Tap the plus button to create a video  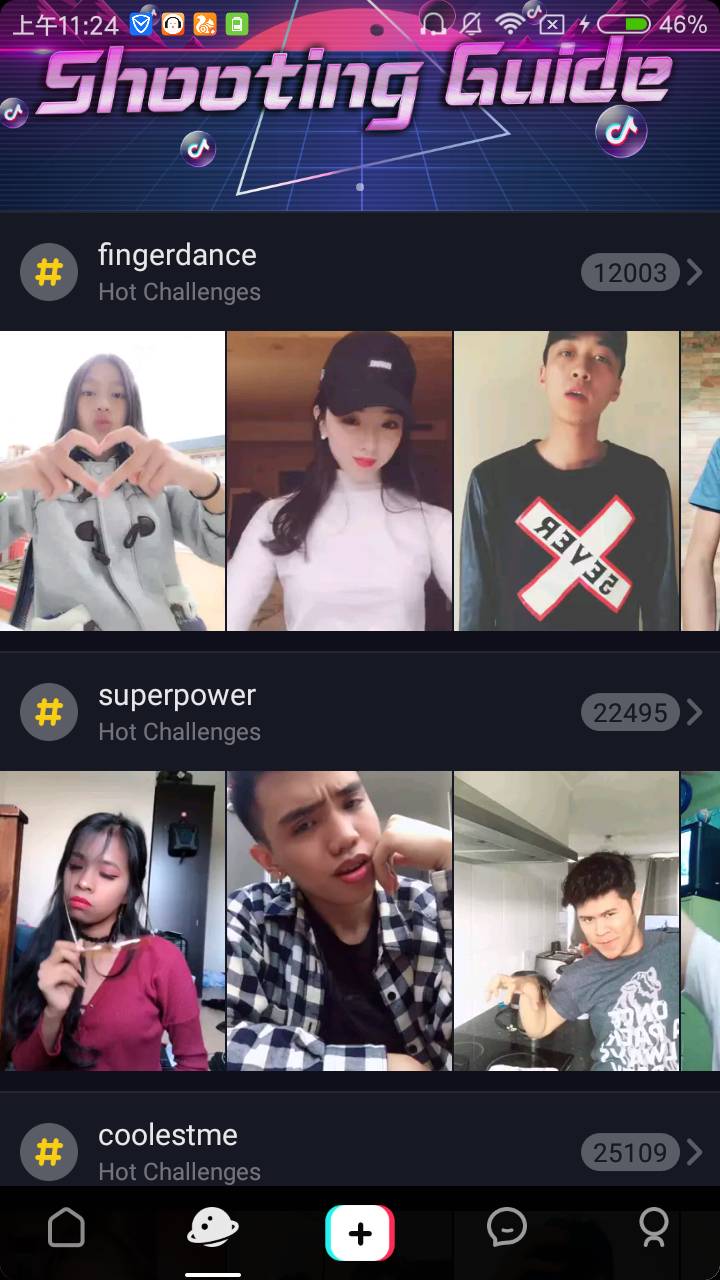coord(360,1232)
